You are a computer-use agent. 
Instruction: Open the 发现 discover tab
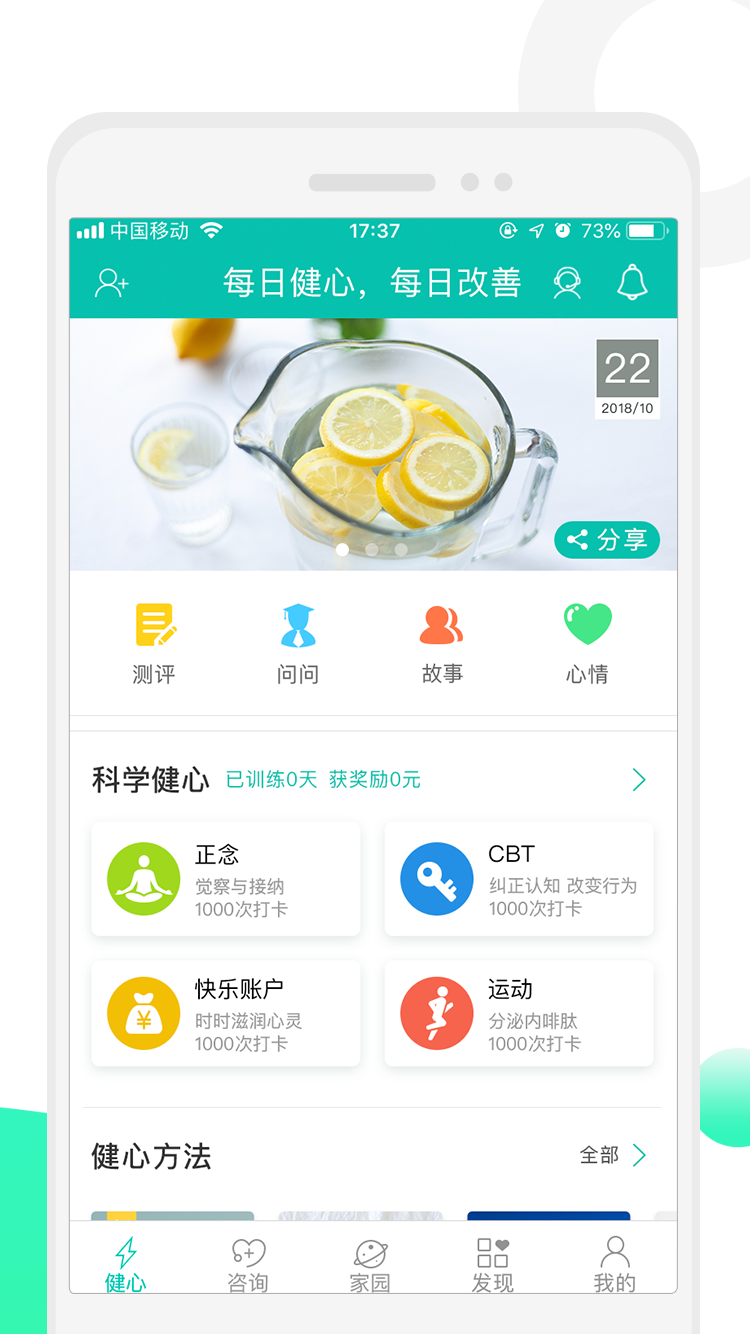point(492,1262)
